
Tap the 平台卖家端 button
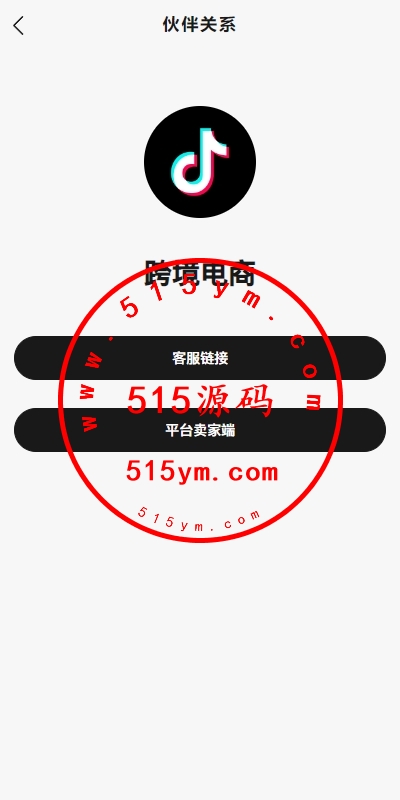(x=200, y=430)
